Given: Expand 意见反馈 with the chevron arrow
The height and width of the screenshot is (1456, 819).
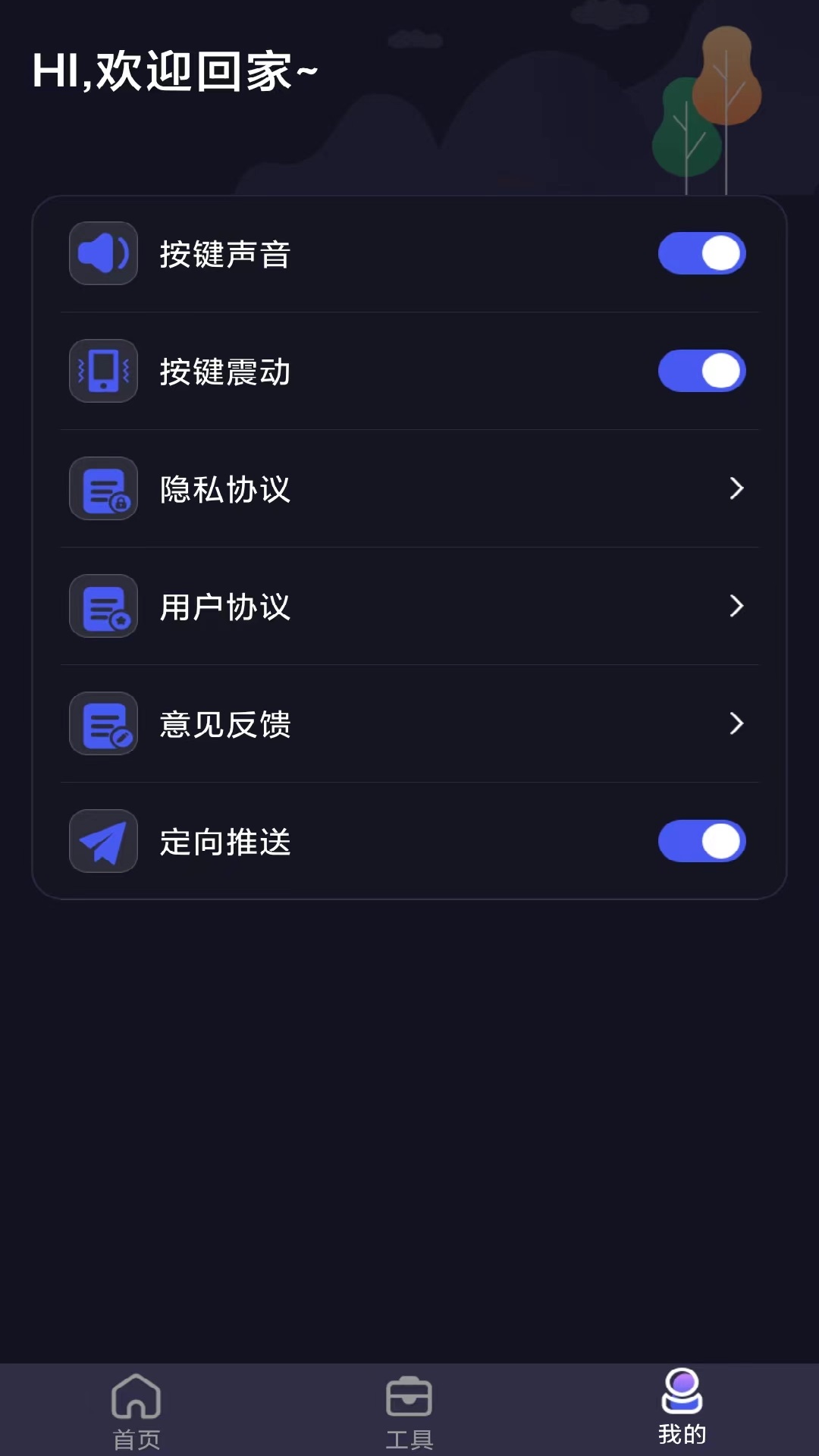Looking at the screenshot, I should [x=736, y=724].
